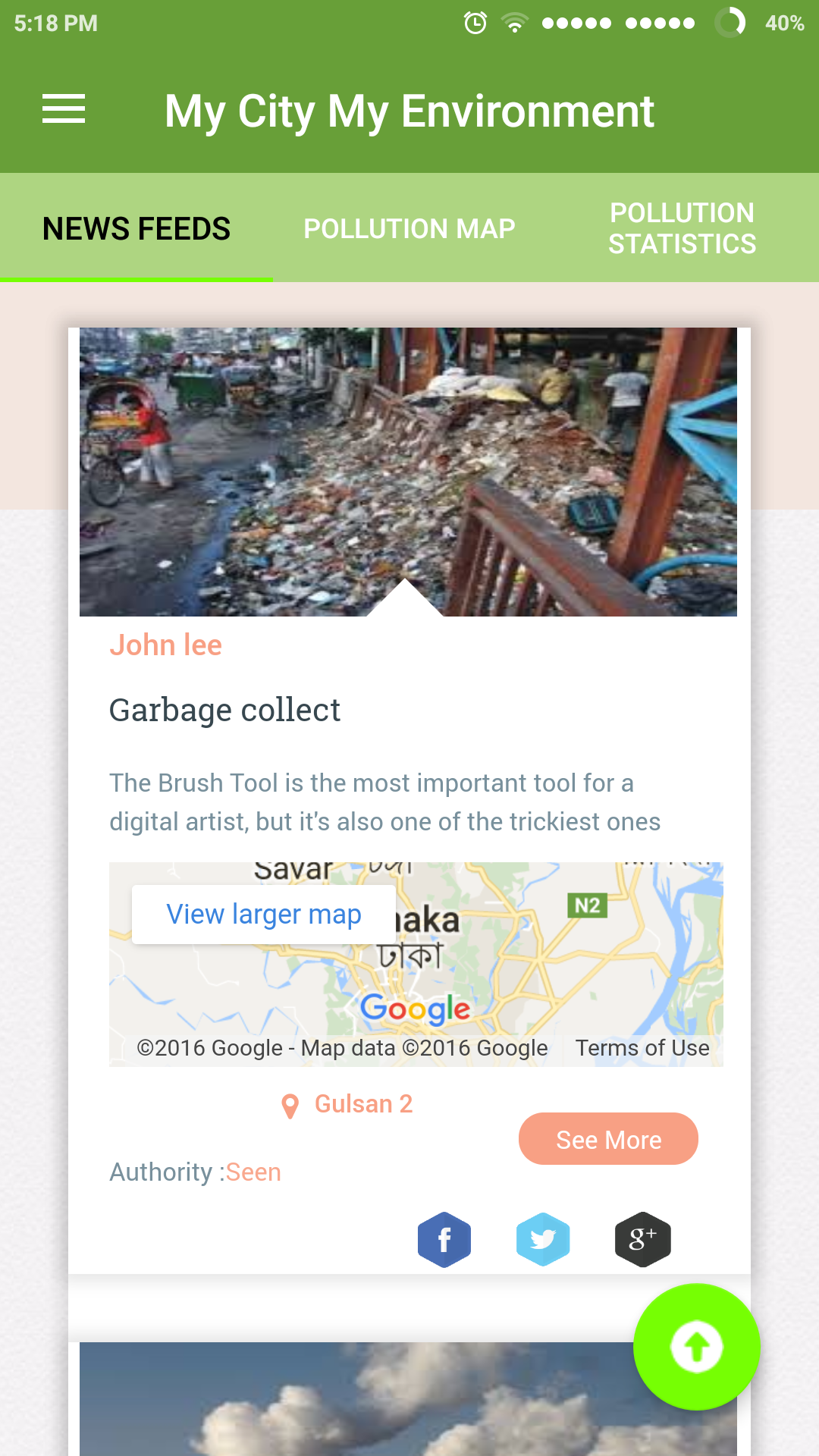Select the News Feeds tab
Screen dimensions: 819x1456
tap(136, 228)
